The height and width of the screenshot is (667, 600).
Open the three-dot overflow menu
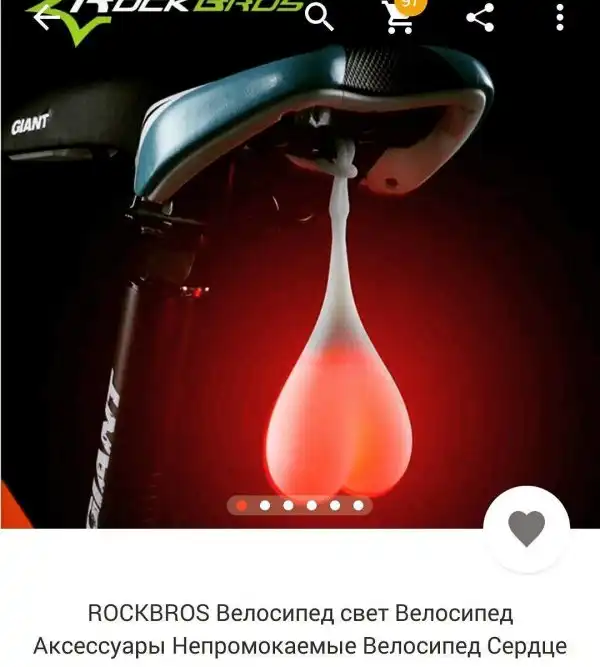point(559,17)
